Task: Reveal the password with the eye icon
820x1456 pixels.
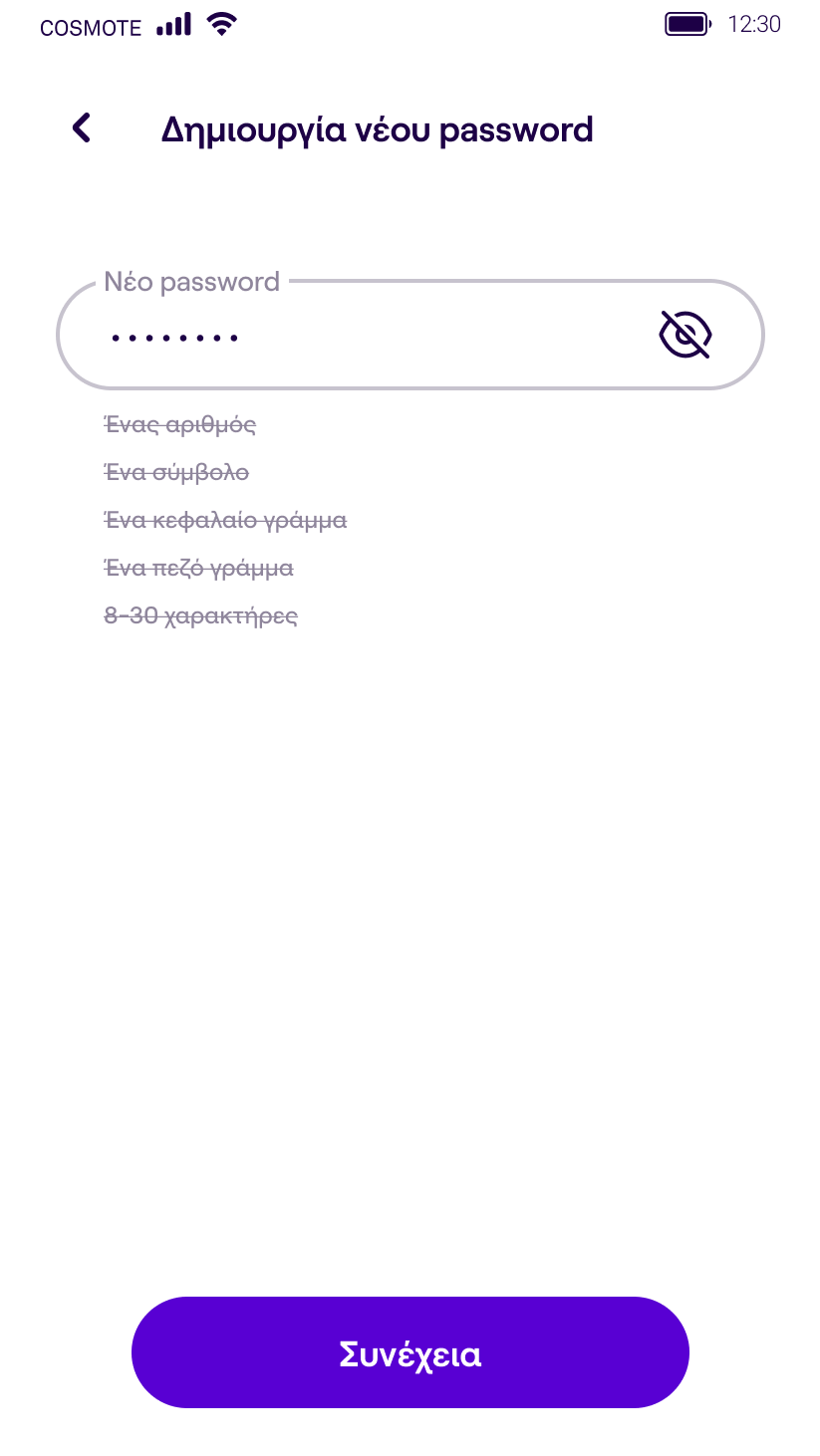Action: [x=685, y=335]
